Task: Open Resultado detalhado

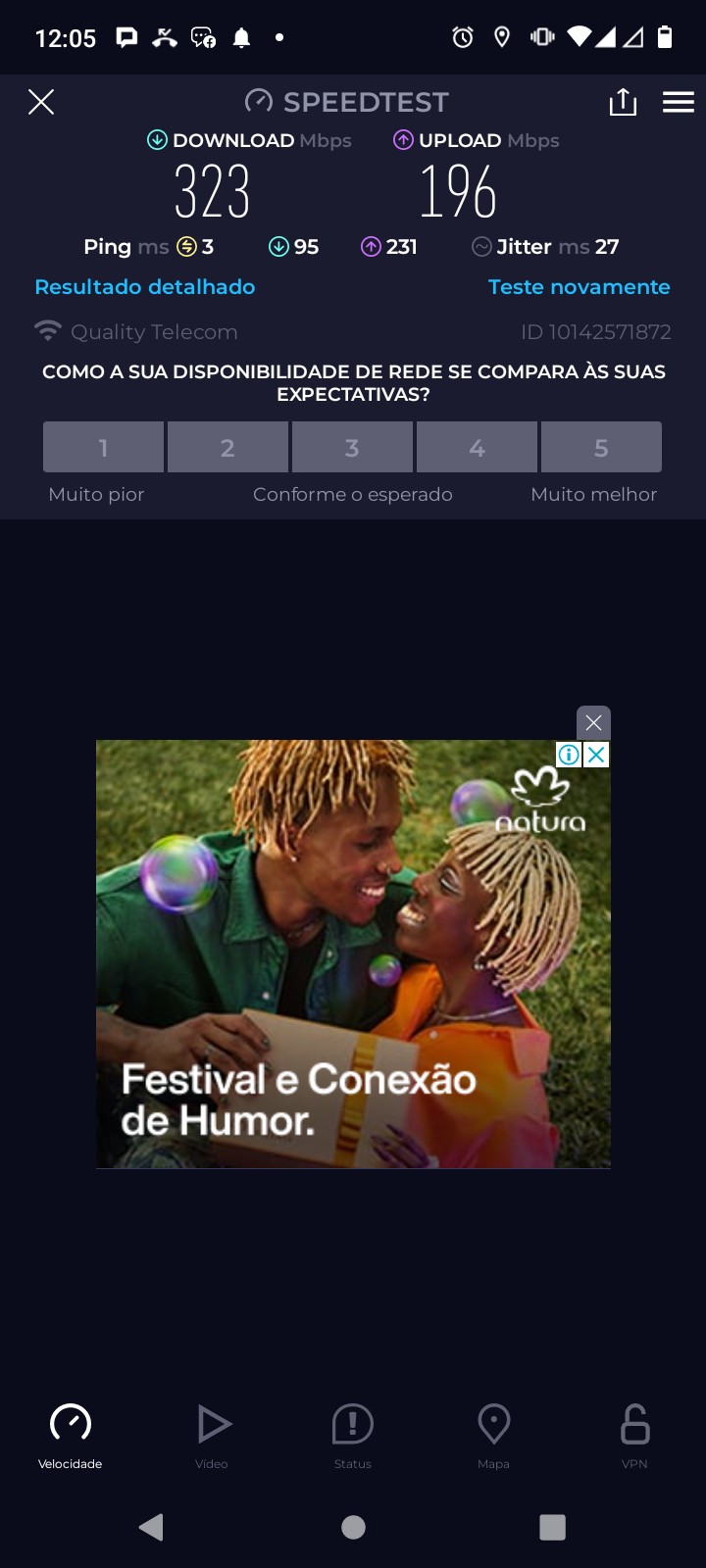Action: 145,287
